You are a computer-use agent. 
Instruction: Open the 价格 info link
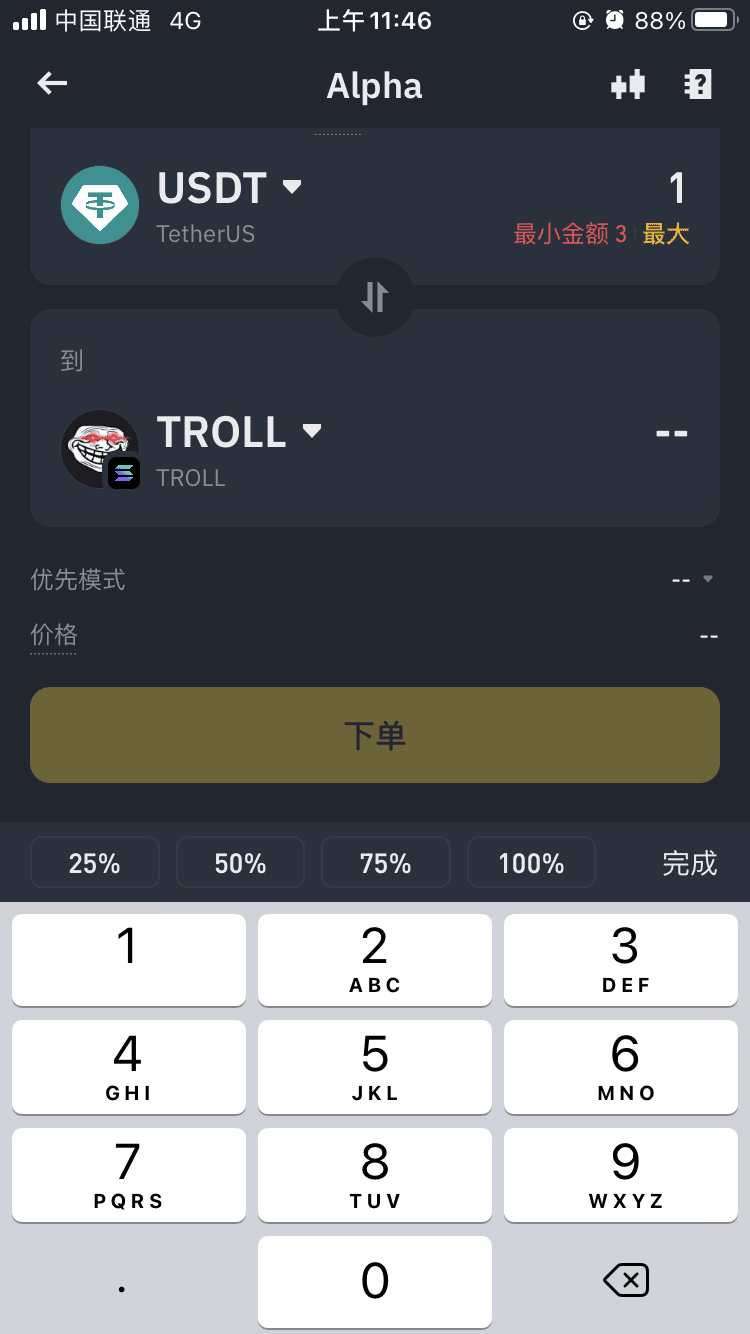click(x=53, y=635)
